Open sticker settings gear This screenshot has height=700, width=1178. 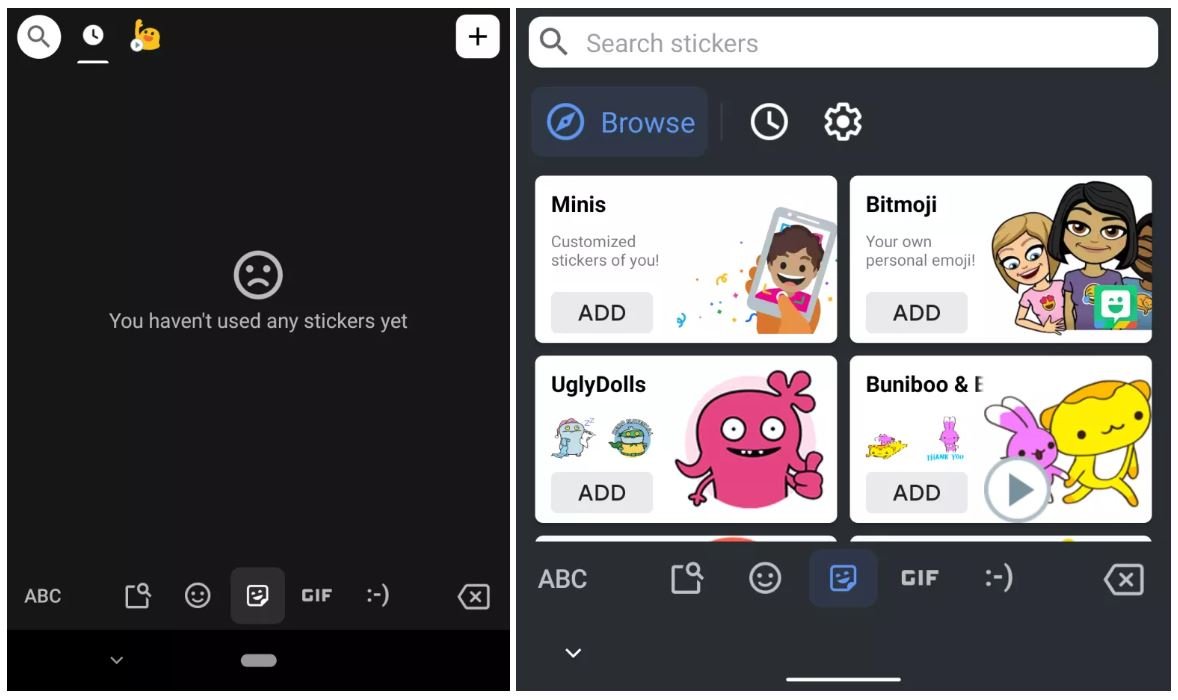[x=842, y=122]
